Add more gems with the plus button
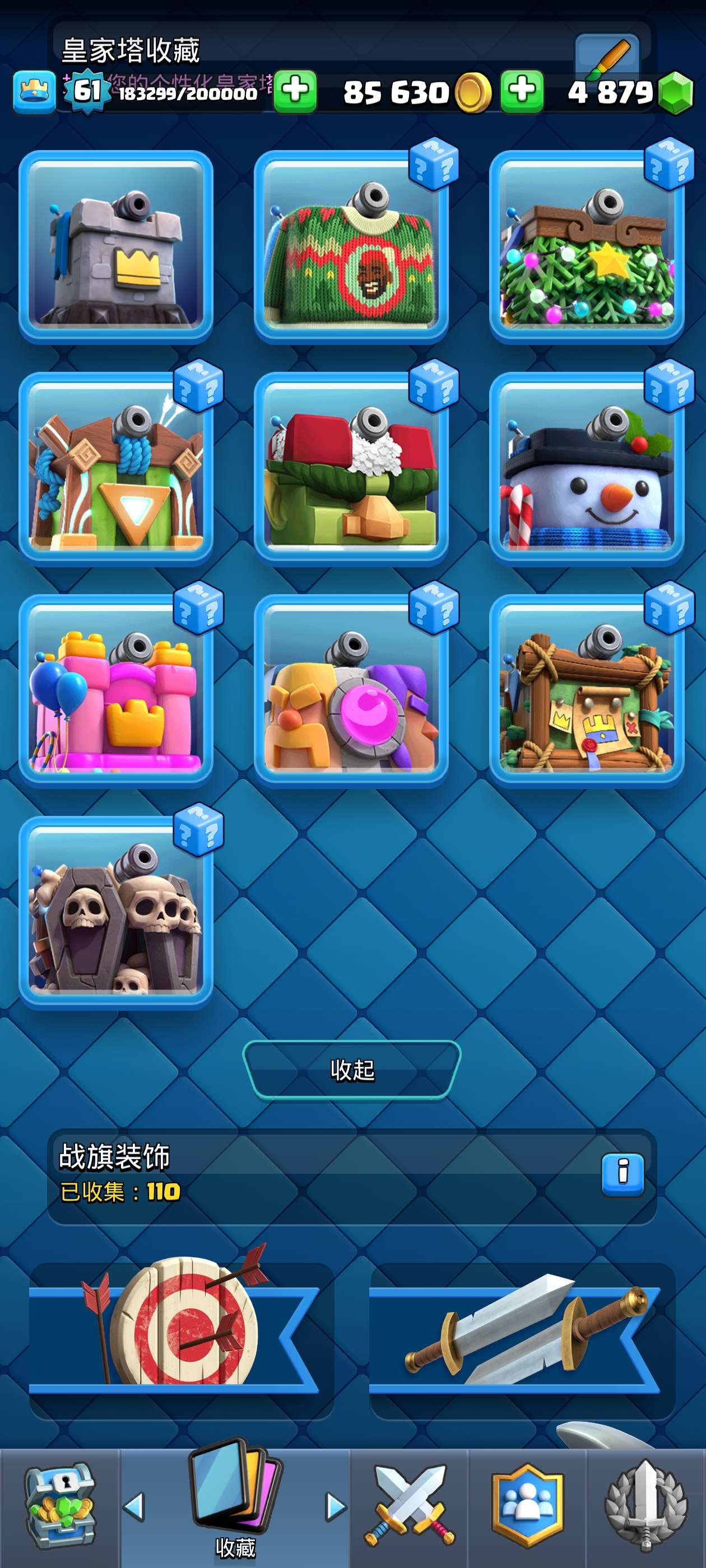 (522, 91)
